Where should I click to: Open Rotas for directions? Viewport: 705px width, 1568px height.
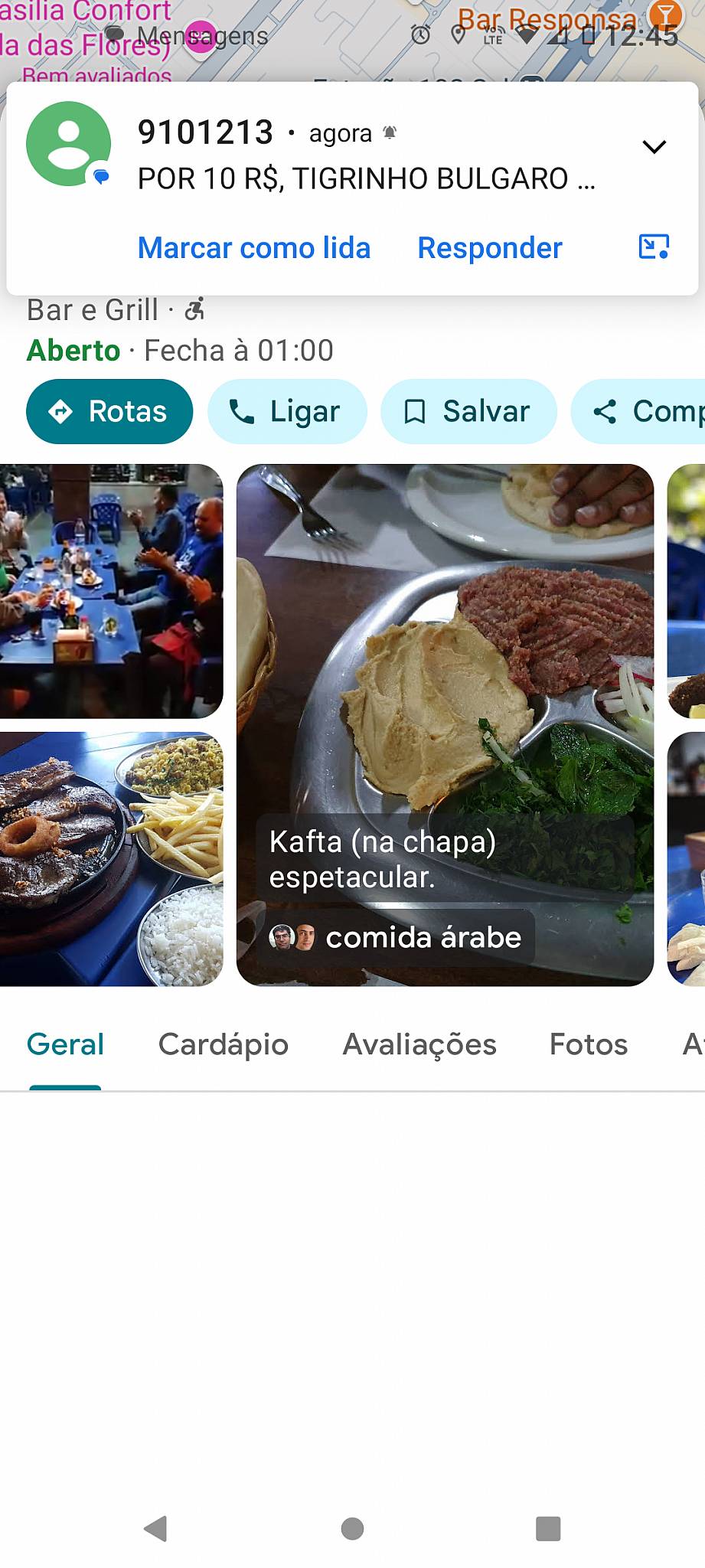point(109,411)
